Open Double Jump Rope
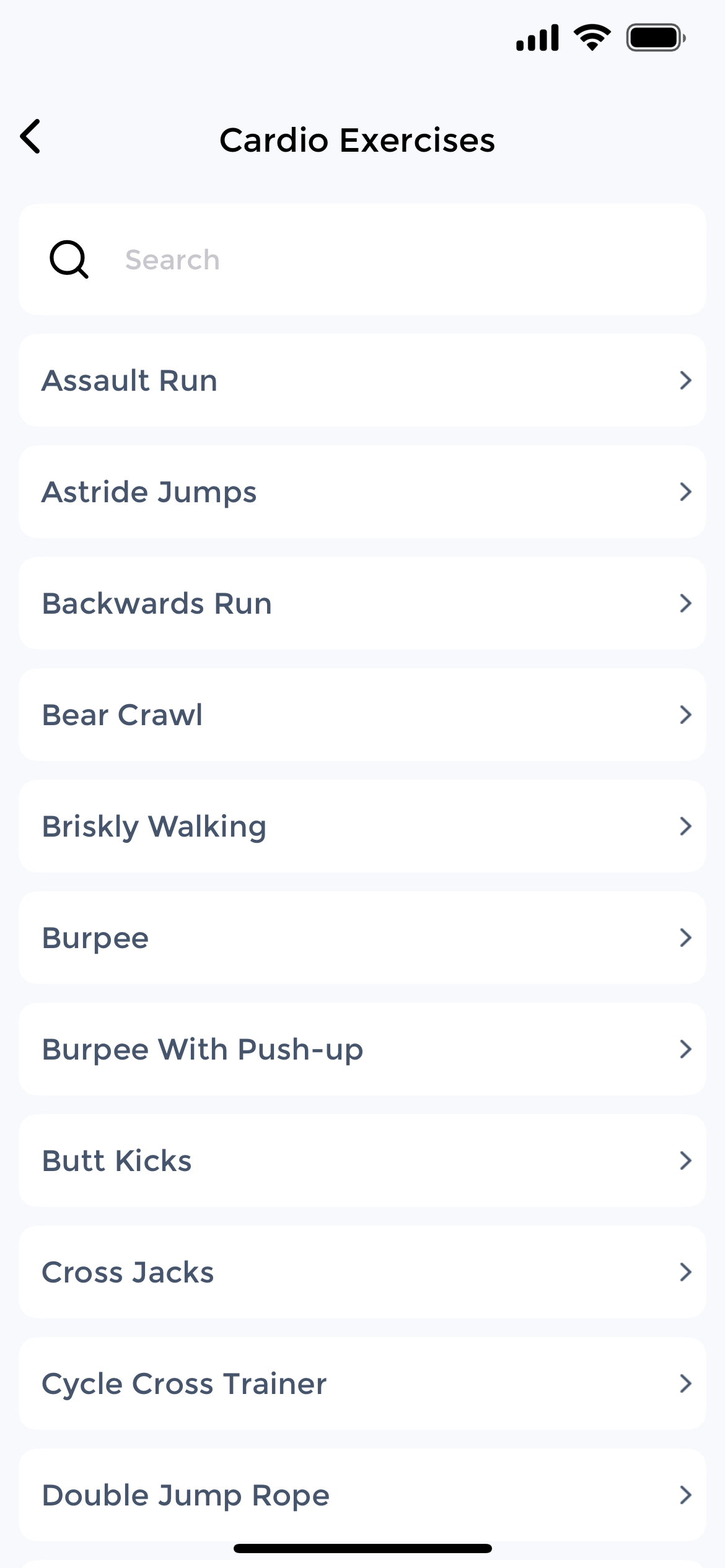The image size is (725, 1568). 362,1495
